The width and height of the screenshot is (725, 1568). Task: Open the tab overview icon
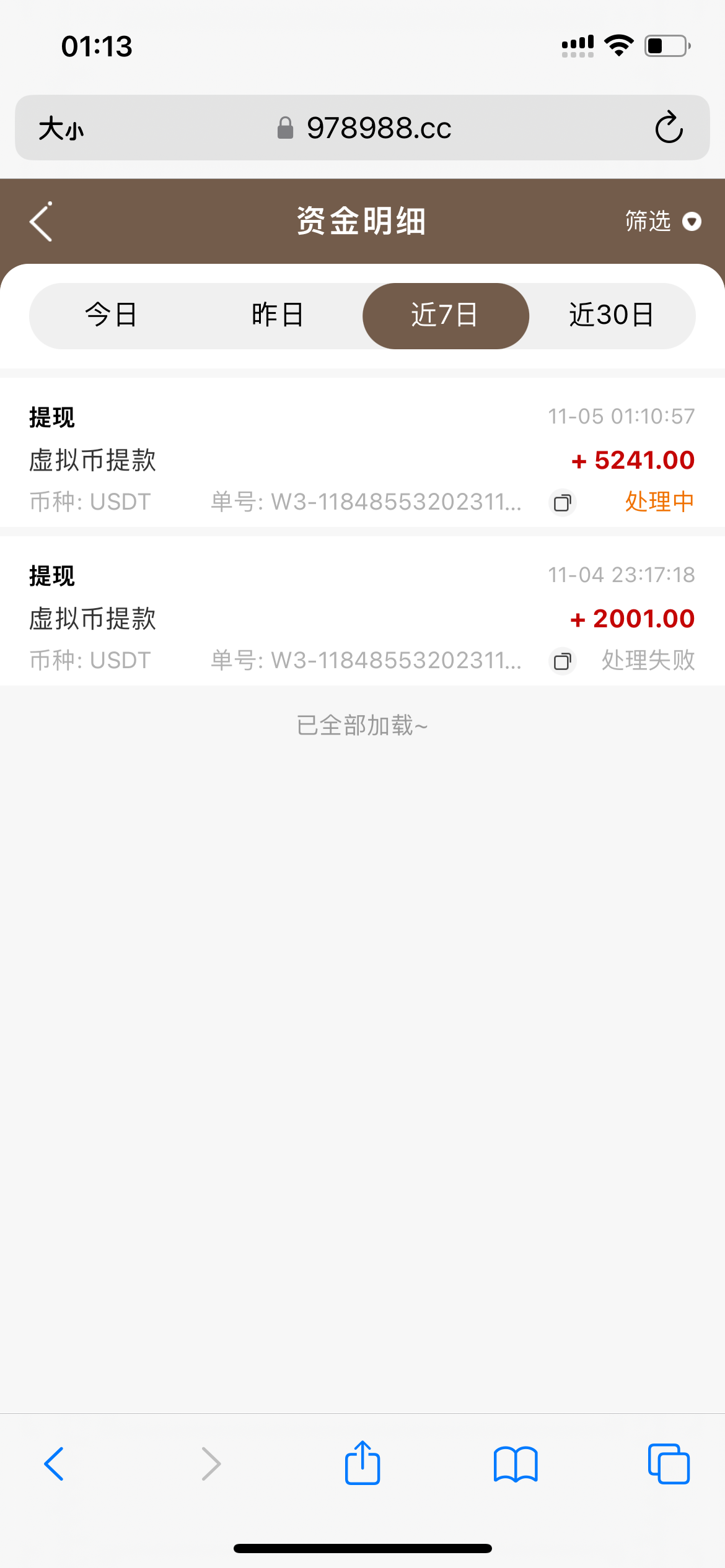click(x=668, y=1465)
